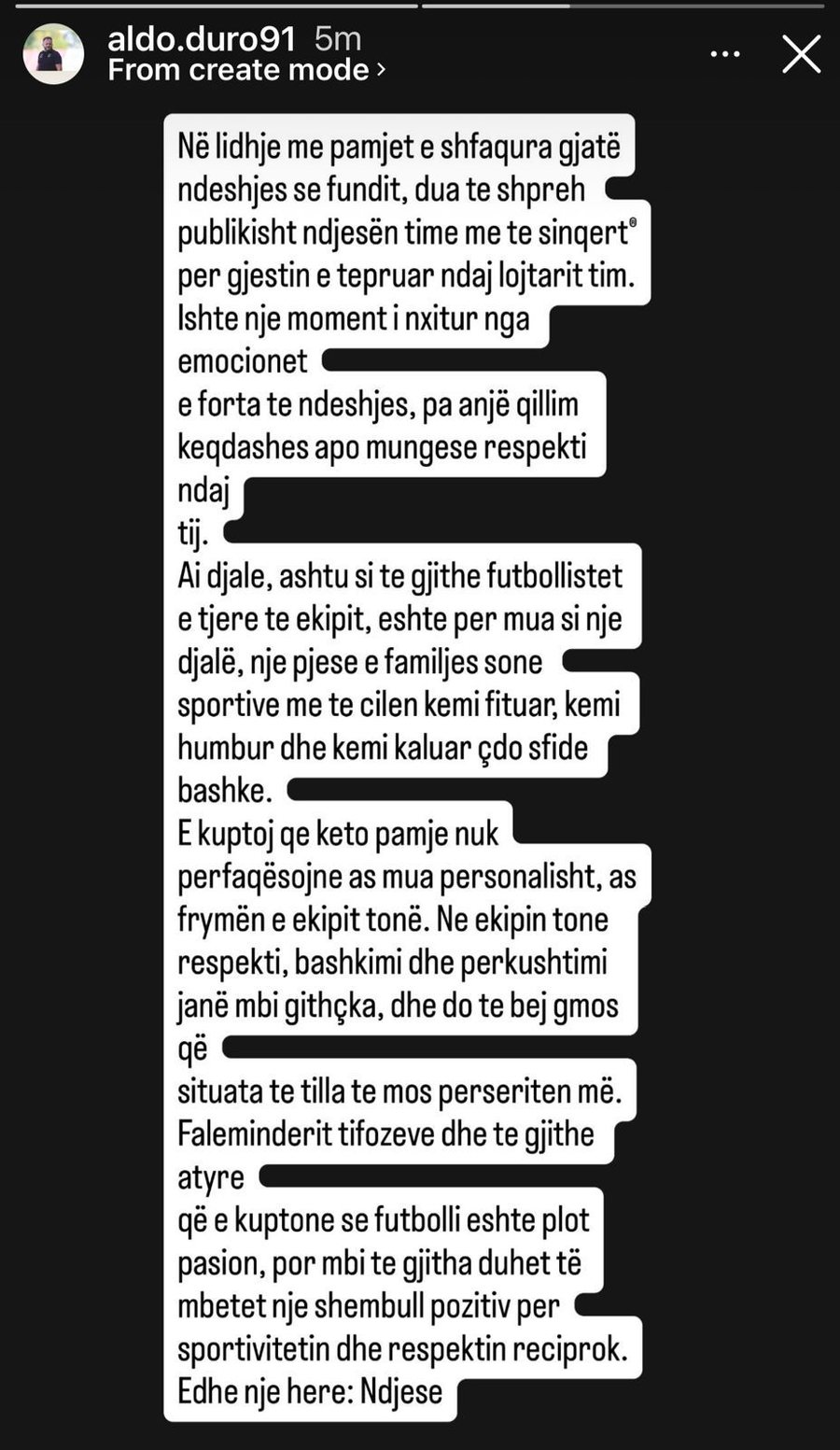Open the story options via the three-dot icon

coord(725,53)
